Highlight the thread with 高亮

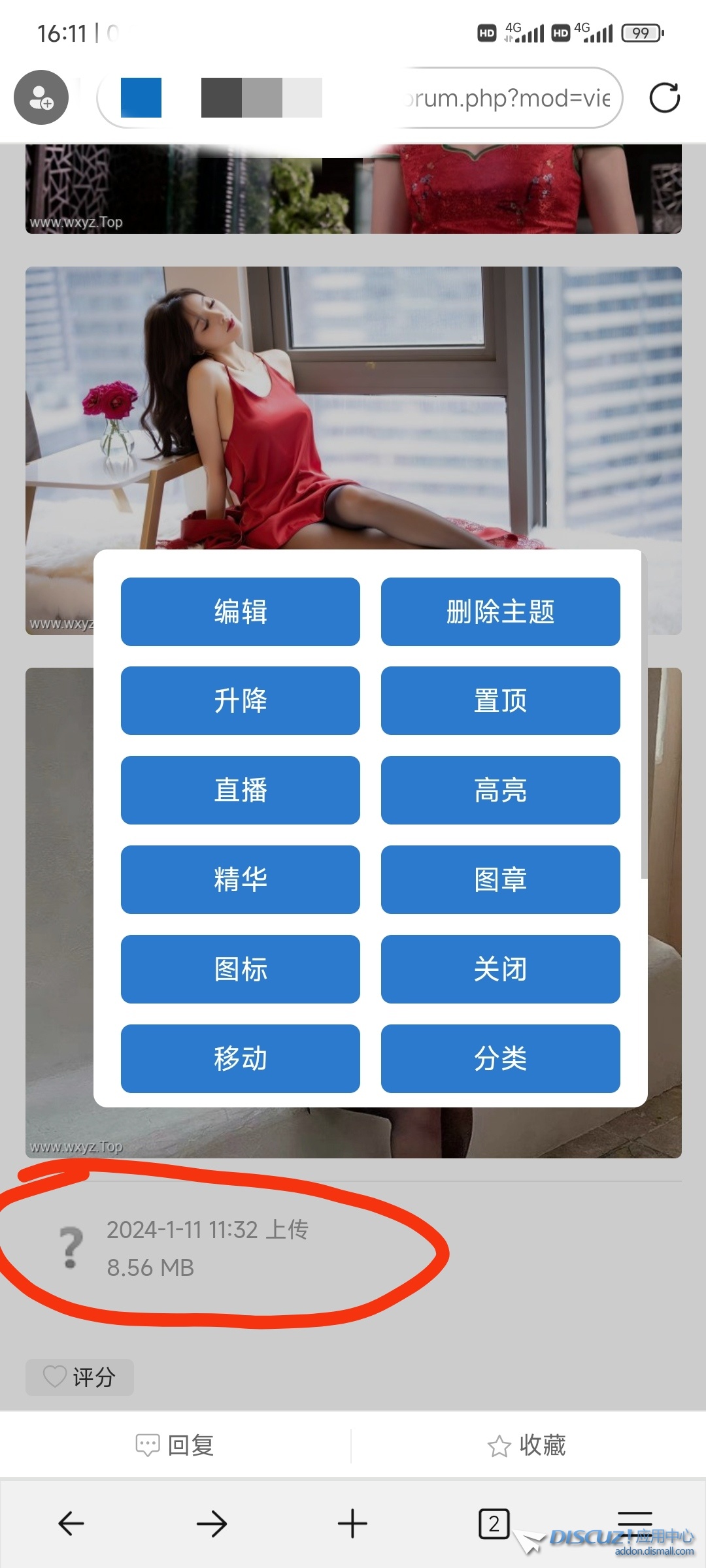tap(500, 790)
